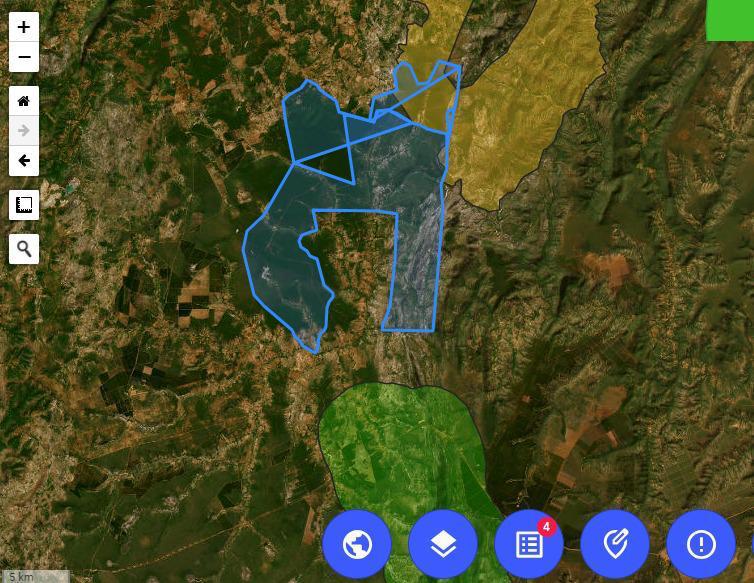Open the list with 4 items
This screenshot has width=754, height=583.
[x=529, y=544]
